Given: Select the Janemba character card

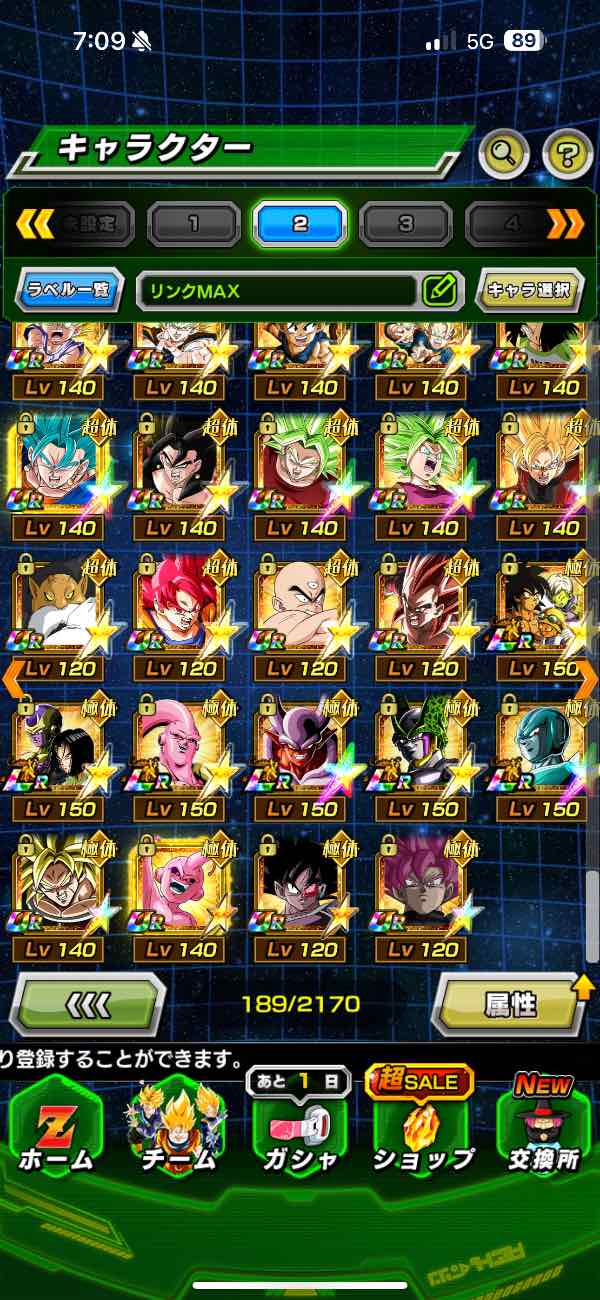Looking at the screenshot, I should (x=300, y=750).
